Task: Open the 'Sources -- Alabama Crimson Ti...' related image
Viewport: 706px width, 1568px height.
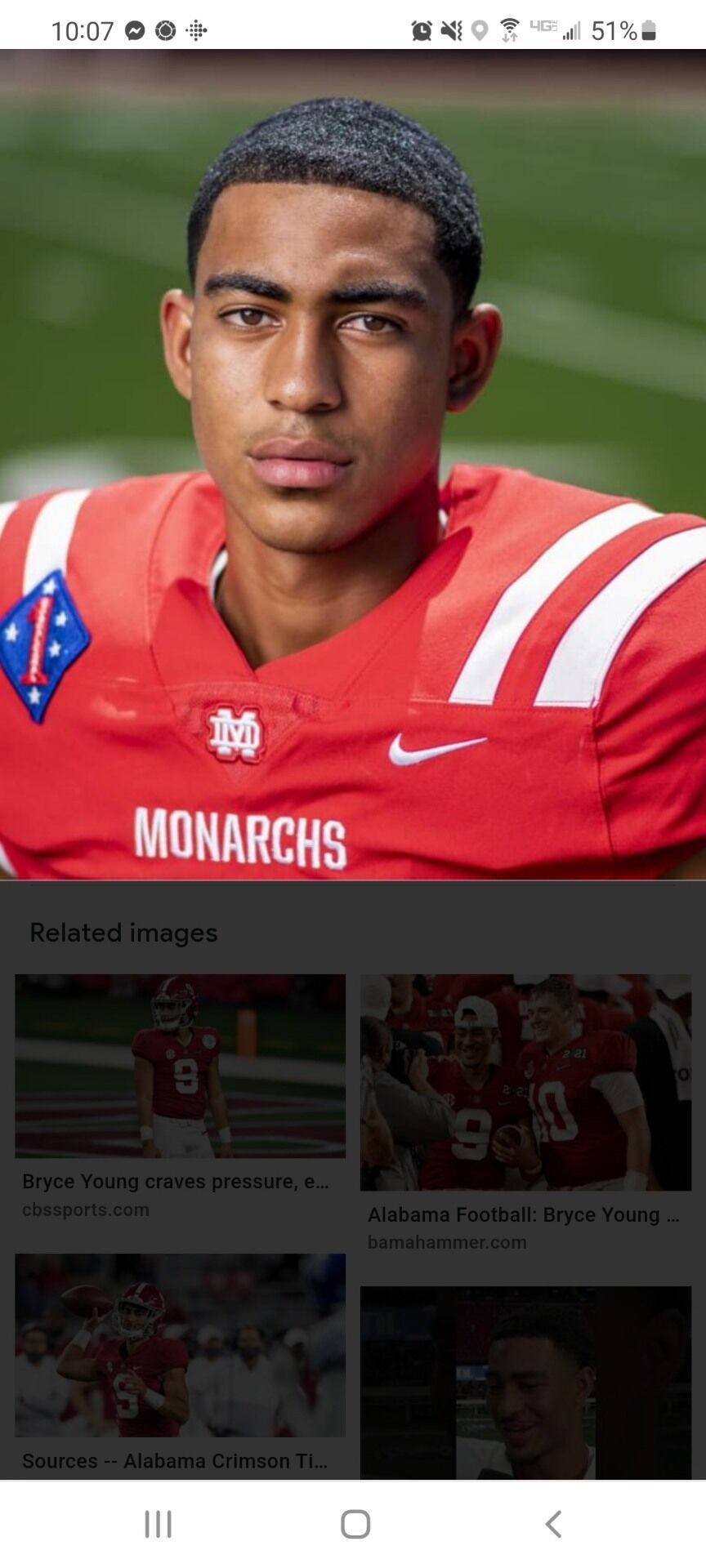Action: (180, 1345)
